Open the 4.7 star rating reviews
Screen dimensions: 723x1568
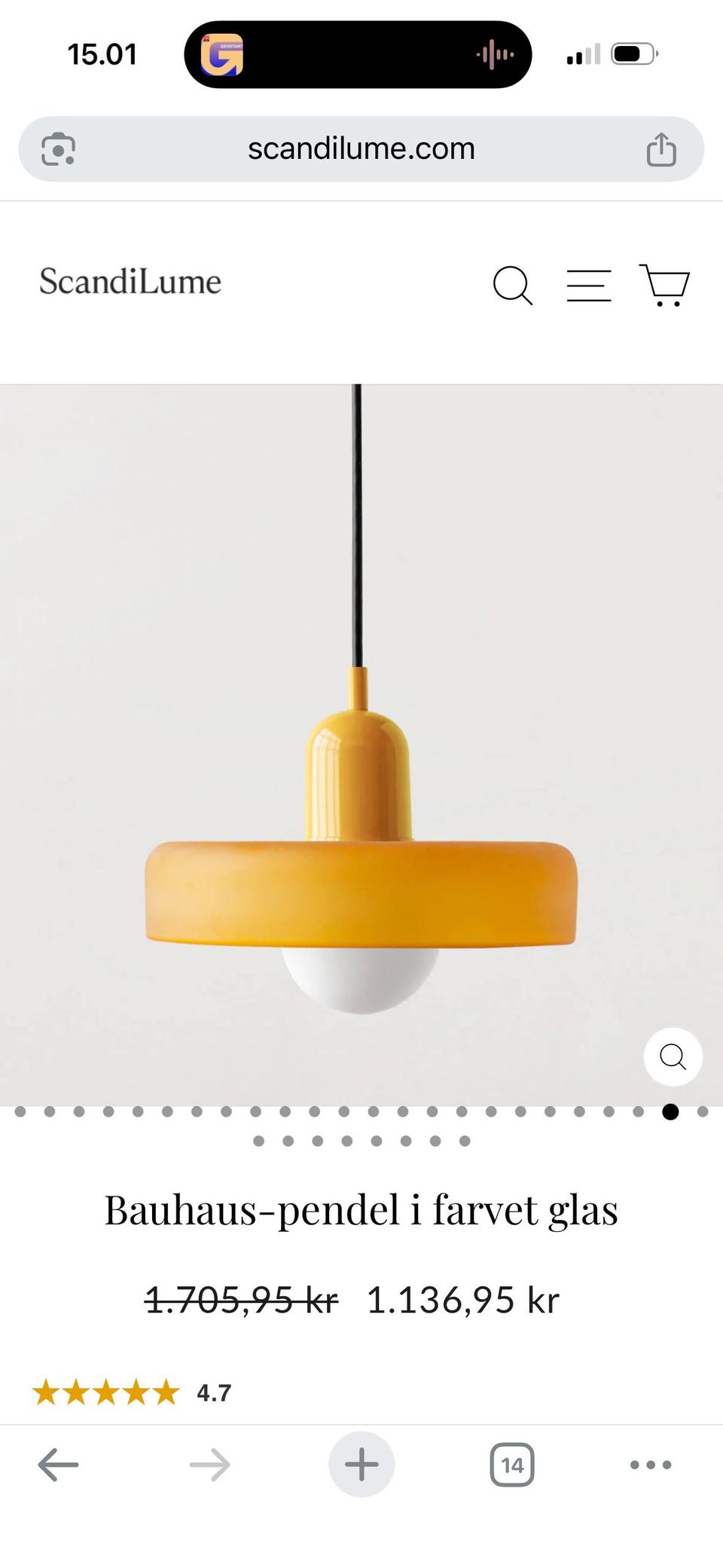click(x=132, y=1392)
